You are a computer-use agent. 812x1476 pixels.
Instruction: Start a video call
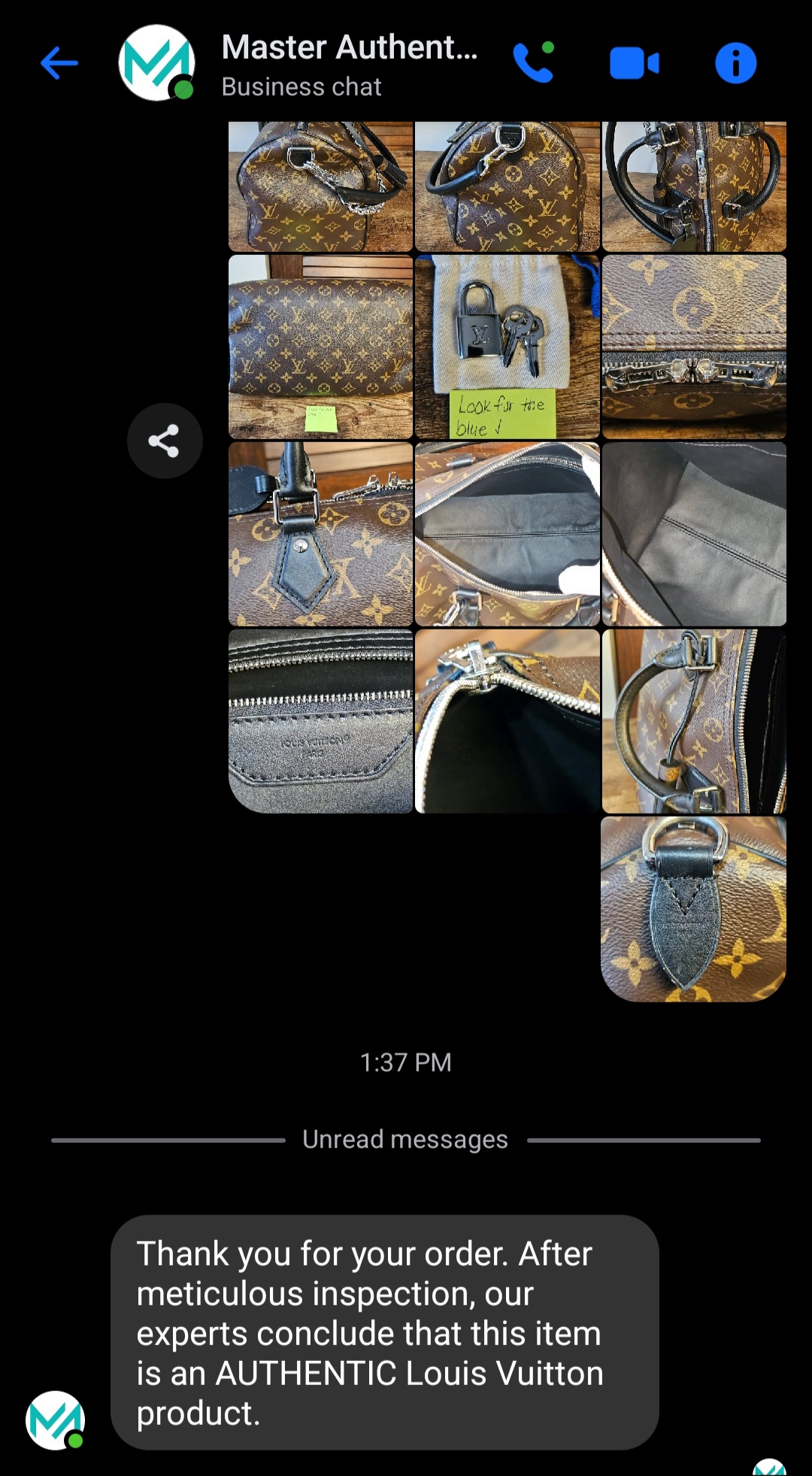pos(634,63)
